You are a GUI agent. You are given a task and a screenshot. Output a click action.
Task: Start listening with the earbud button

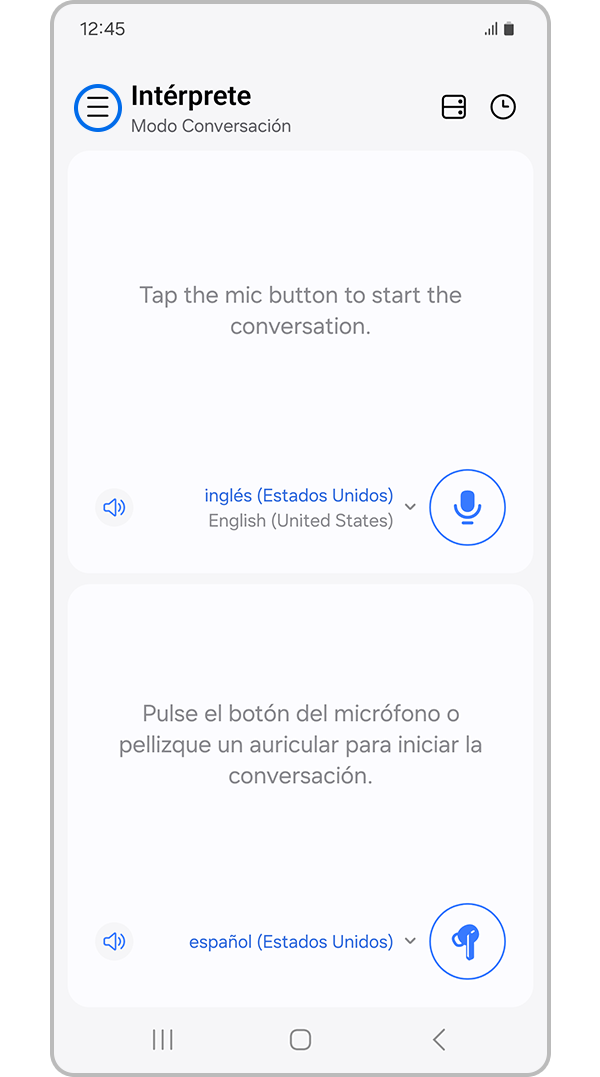tap(467, 941)
